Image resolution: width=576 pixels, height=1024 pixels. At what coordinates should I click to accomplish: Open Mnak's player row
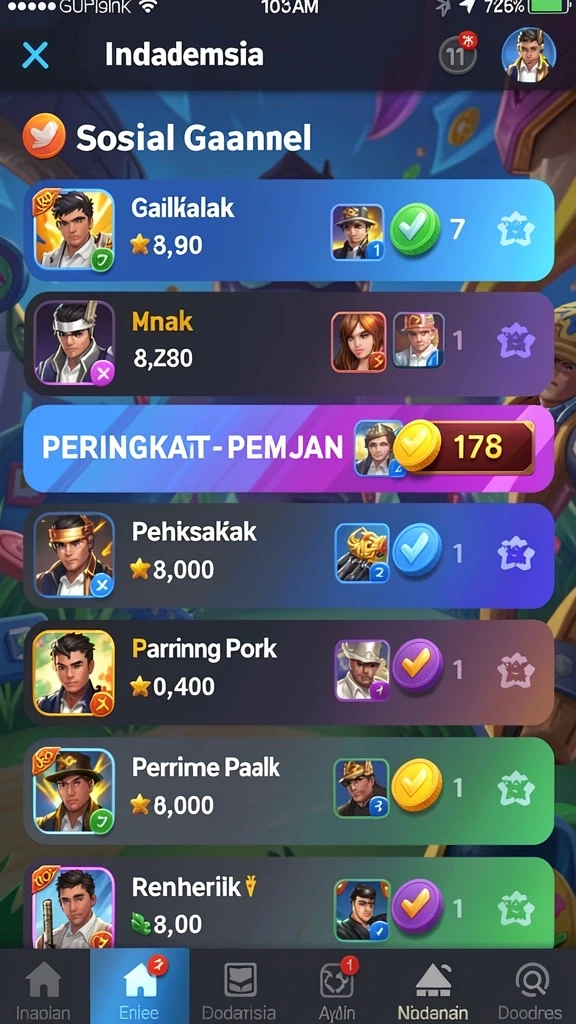289,344
